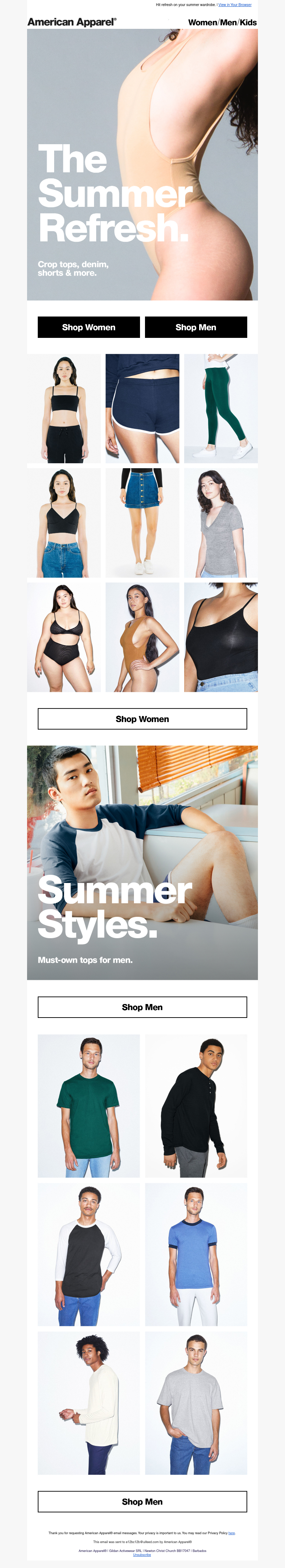Open the View in Your Browser link
Image resolution: width=285 pixels, height=1568 pixels.
(x=234, y=5)
